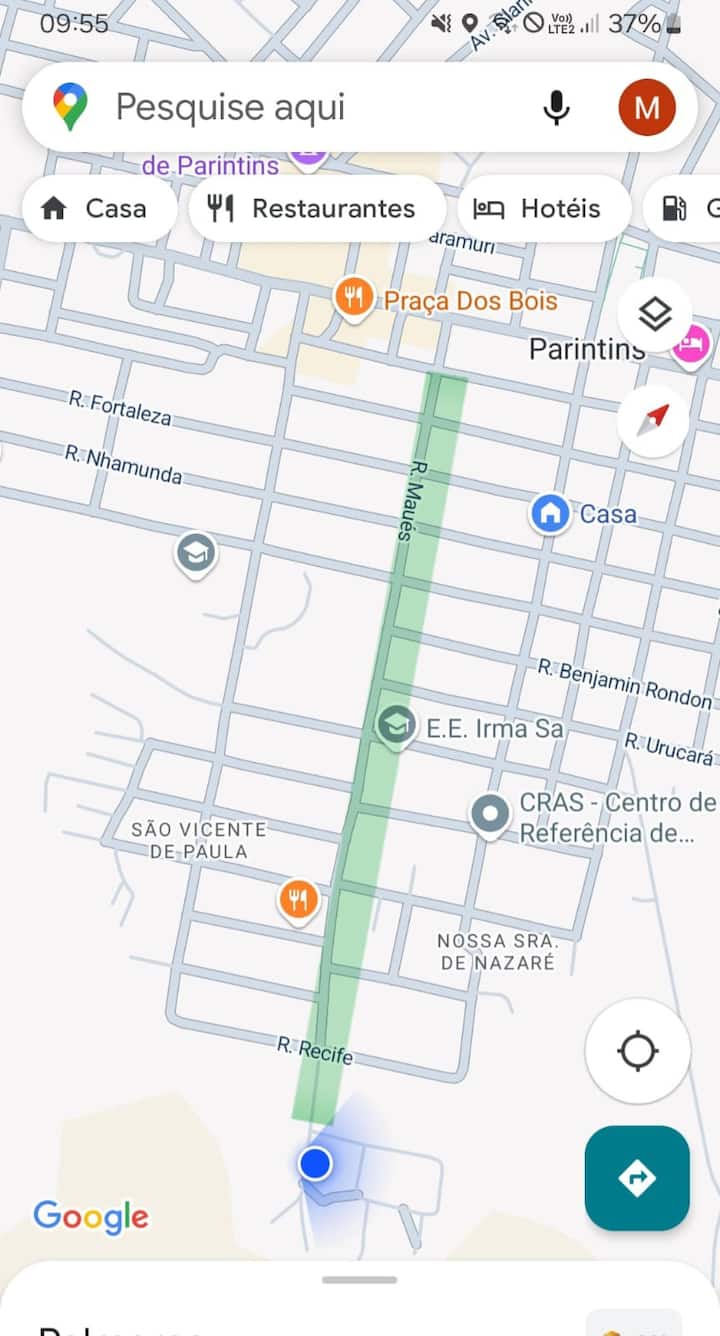This screenshot has height=1336, width=720.
Task: Open the school pin below R. Nhamunda
Action: [x=195, y=552]
